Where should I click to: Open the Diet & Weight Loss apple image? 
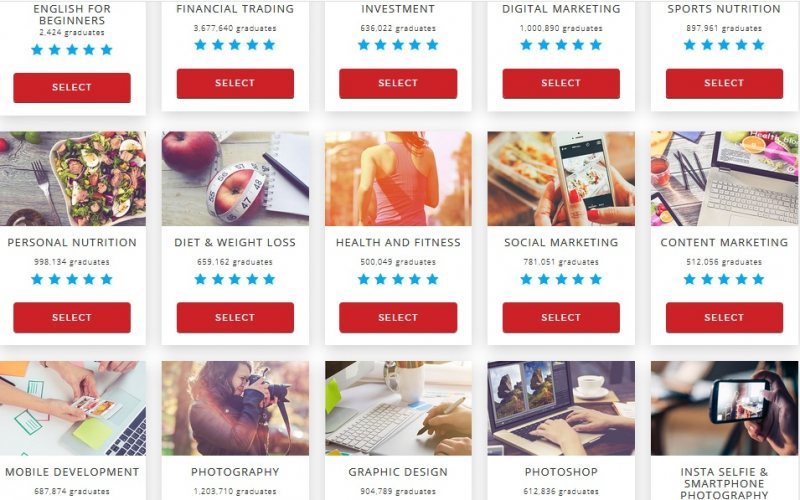click(x=235, y=178)
